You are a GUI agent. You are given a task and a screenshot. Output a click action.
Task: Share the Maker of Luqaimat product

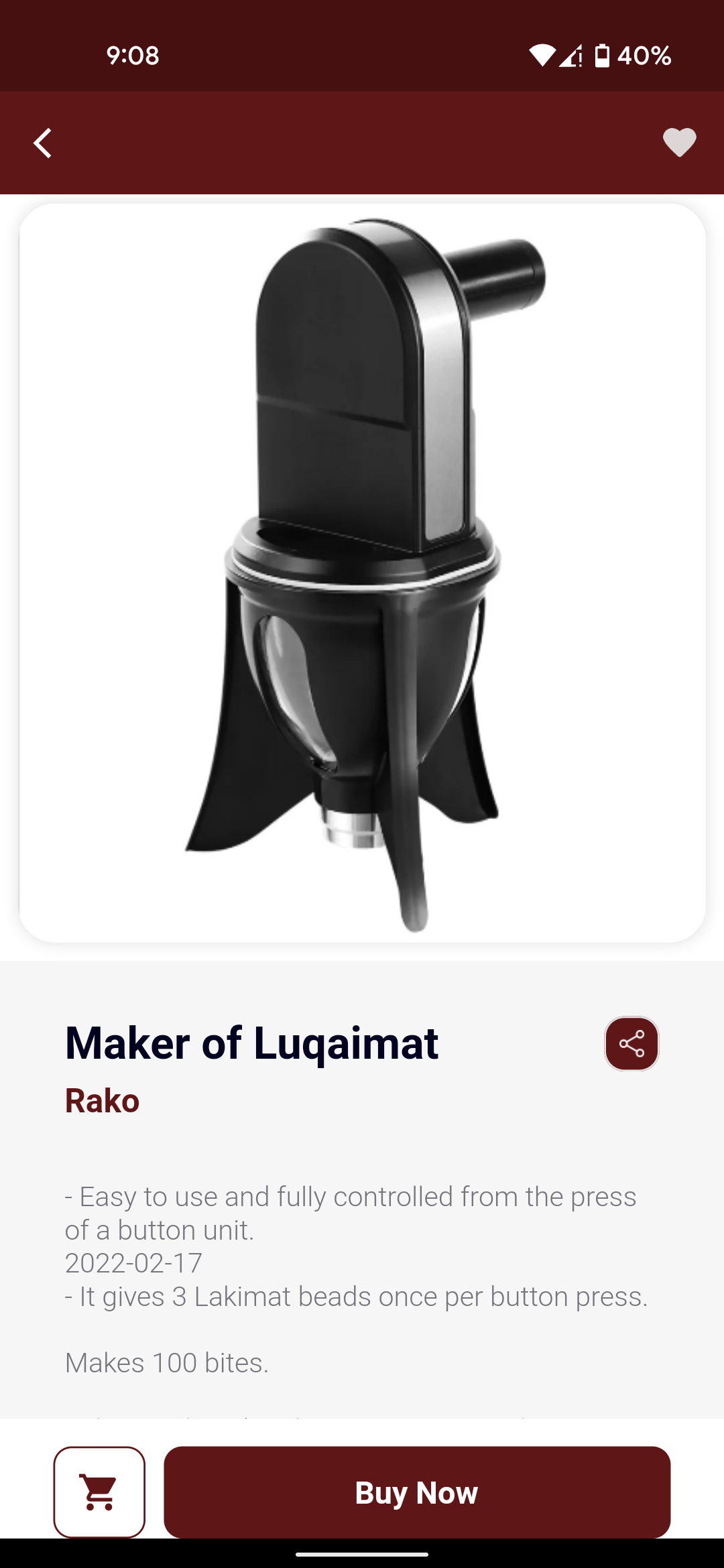[x=631, y=1043]
